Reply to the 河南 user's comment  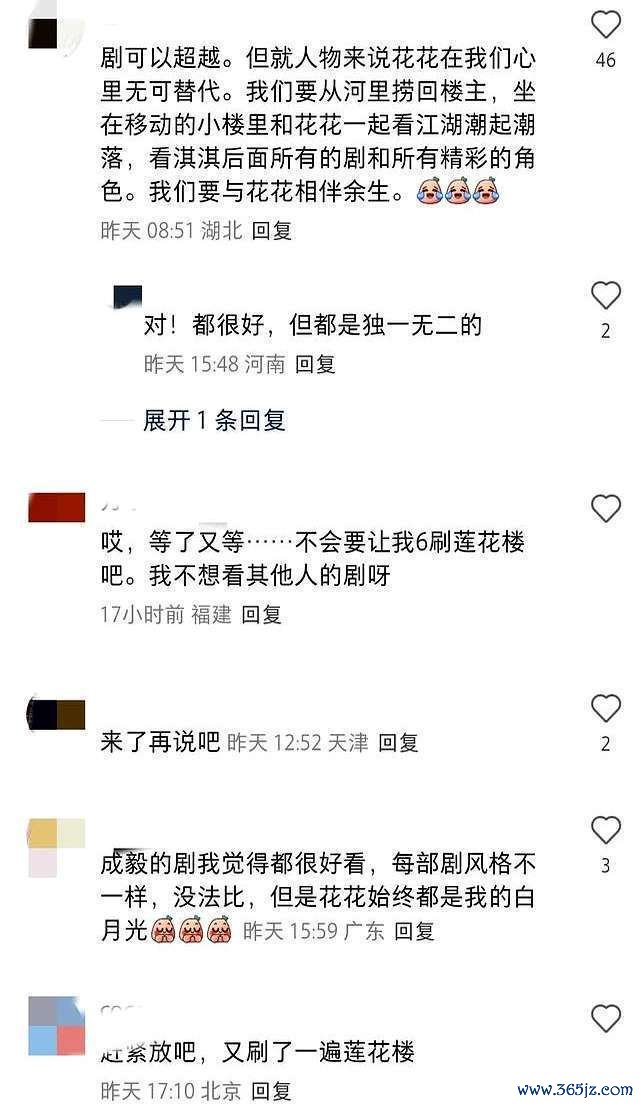(315, 364)
